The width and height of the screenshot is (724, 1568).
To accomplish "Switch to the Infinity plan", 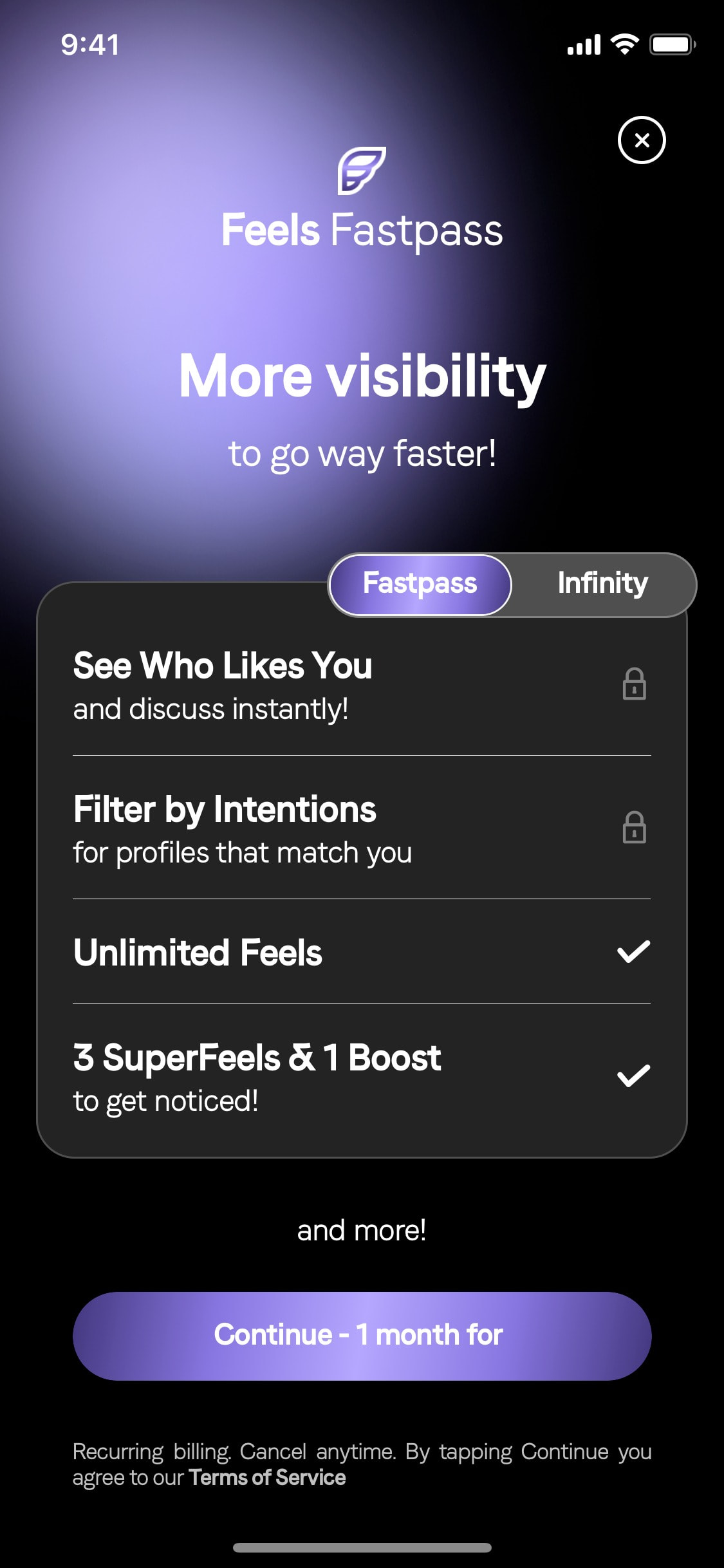I will point(603,583).
